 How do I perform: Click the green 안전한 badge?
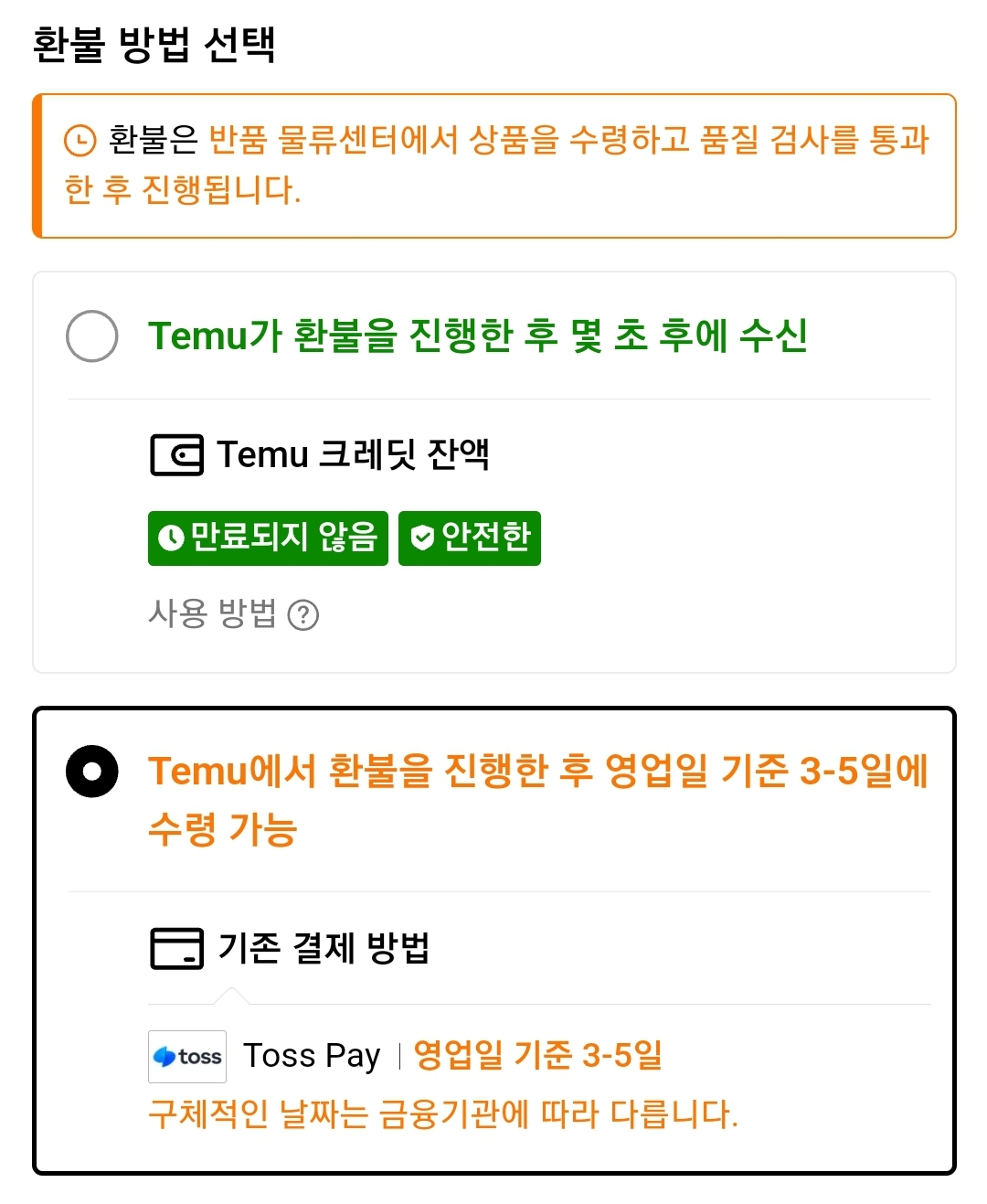point(470,538)
